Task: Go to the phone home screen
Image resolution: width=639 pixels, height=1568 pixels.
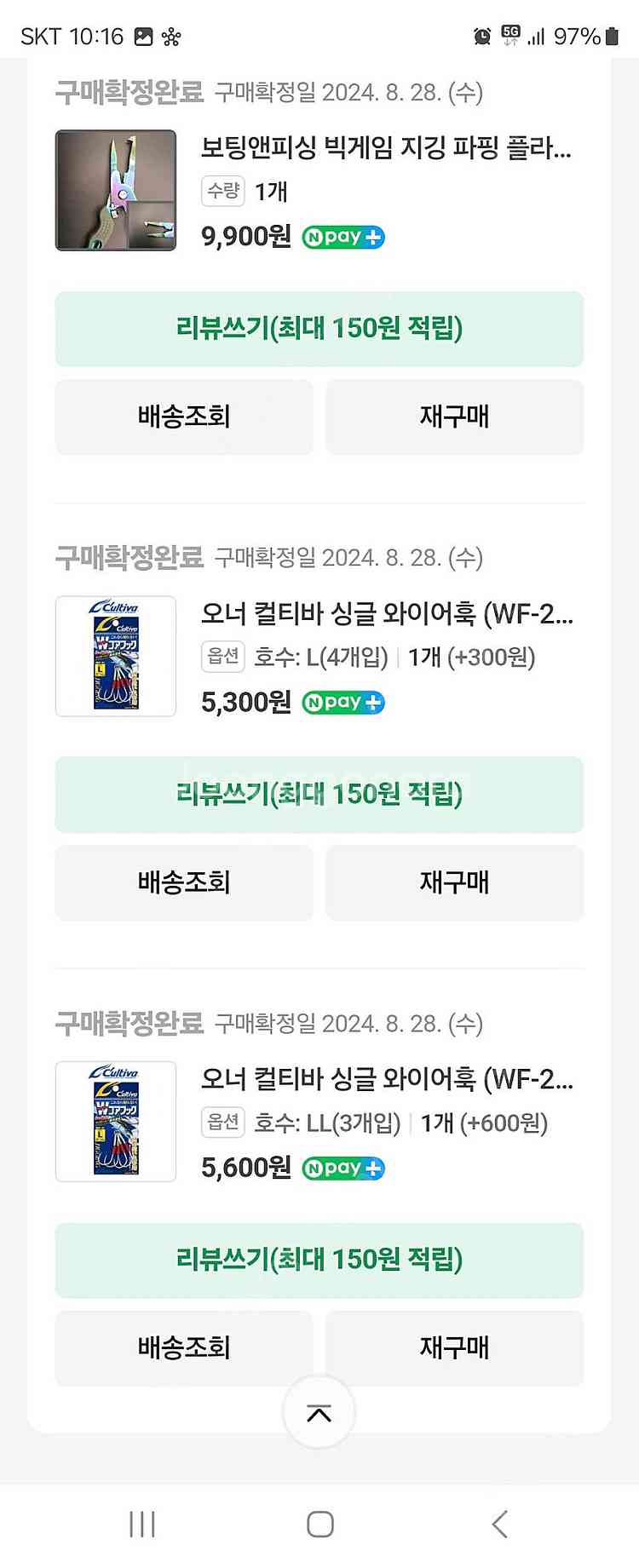Action: 319,1524
